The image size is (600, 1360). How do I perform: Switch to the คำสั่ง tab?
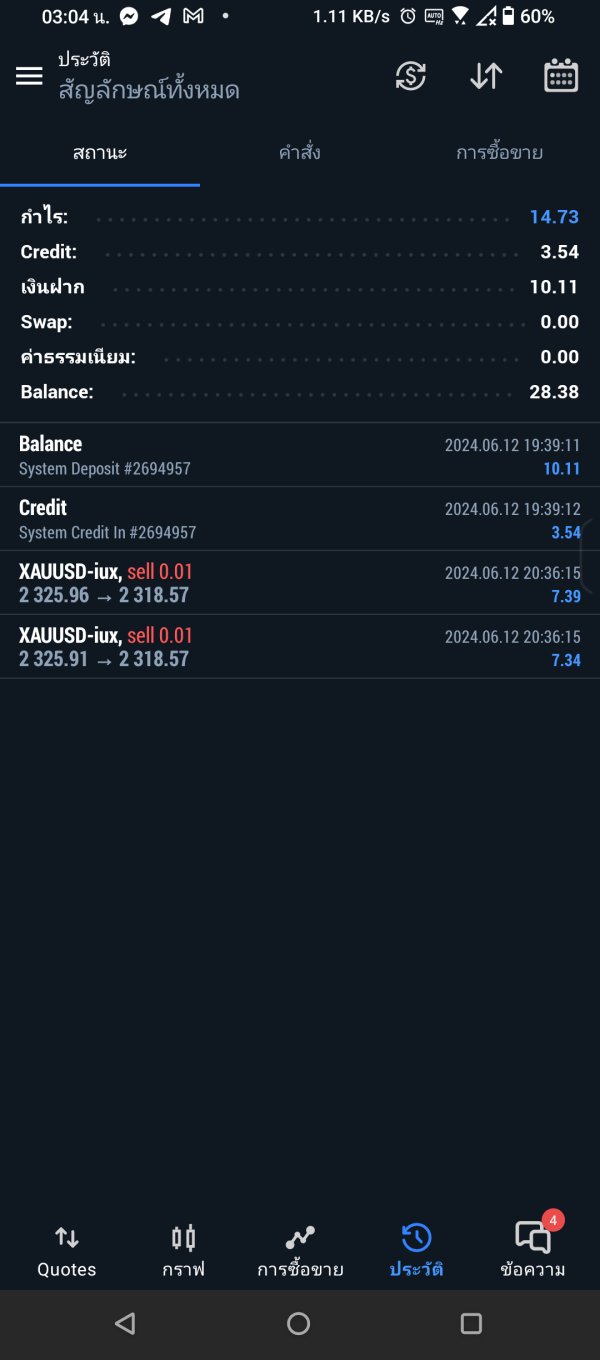click(x=300, y=153)
